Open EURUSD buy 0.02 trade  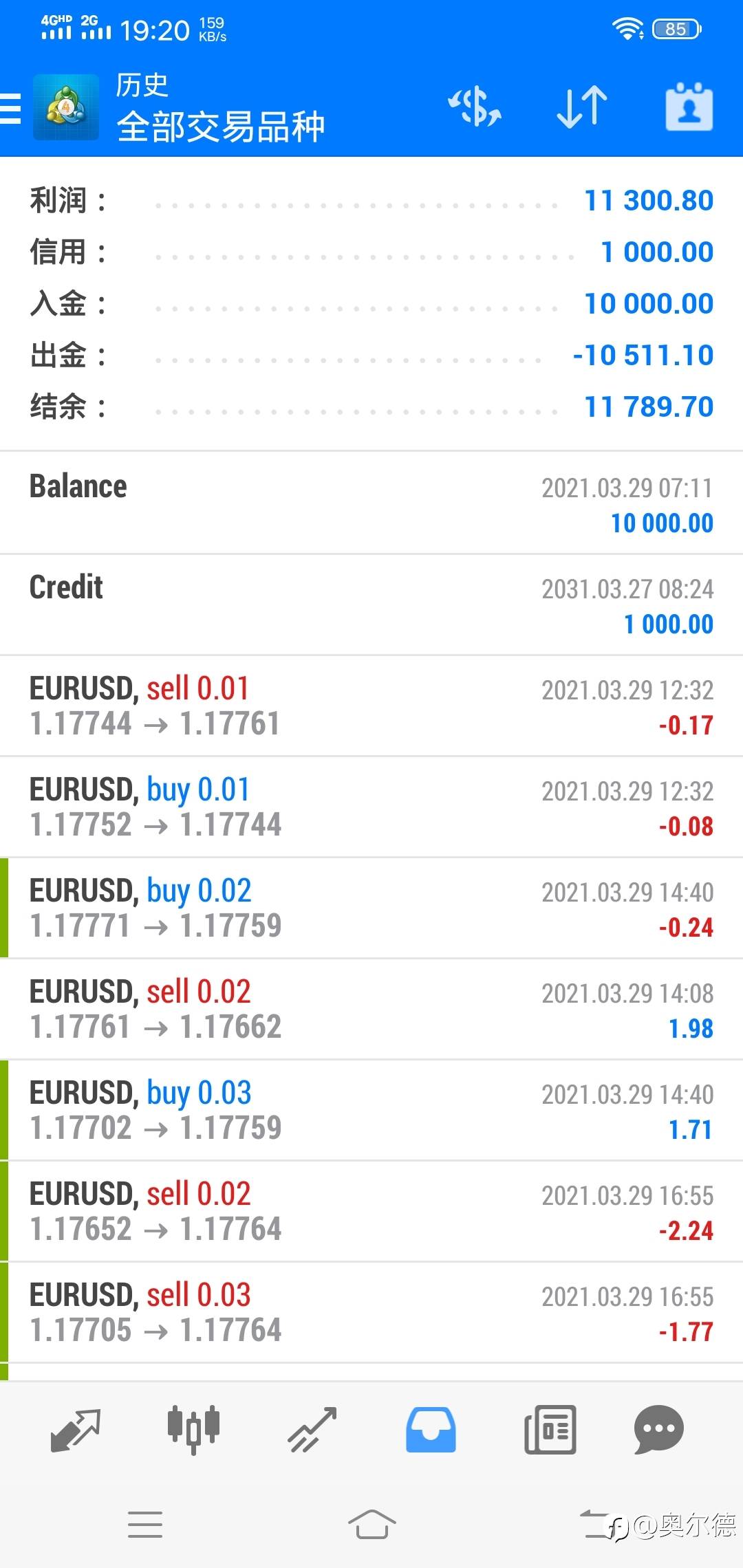point(371,908)
